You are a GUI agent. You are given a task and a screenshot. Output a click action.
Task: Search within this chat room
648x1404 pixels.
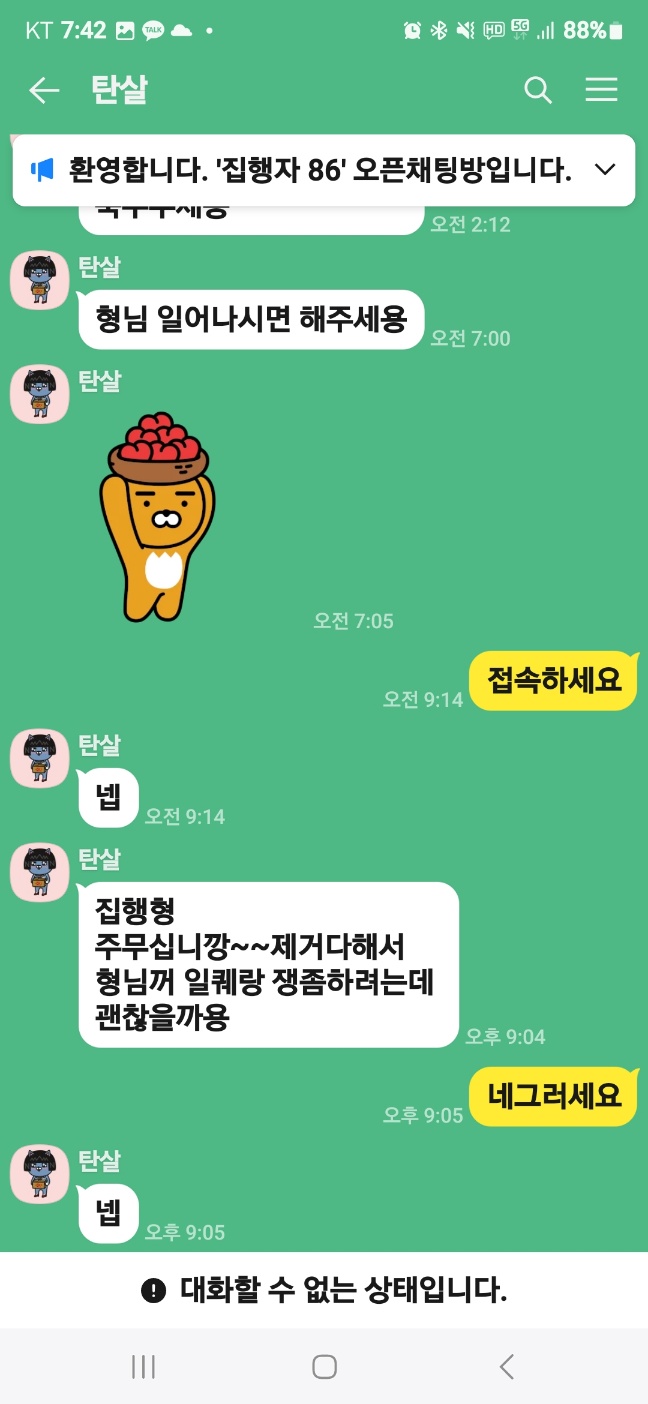[538, 91]
